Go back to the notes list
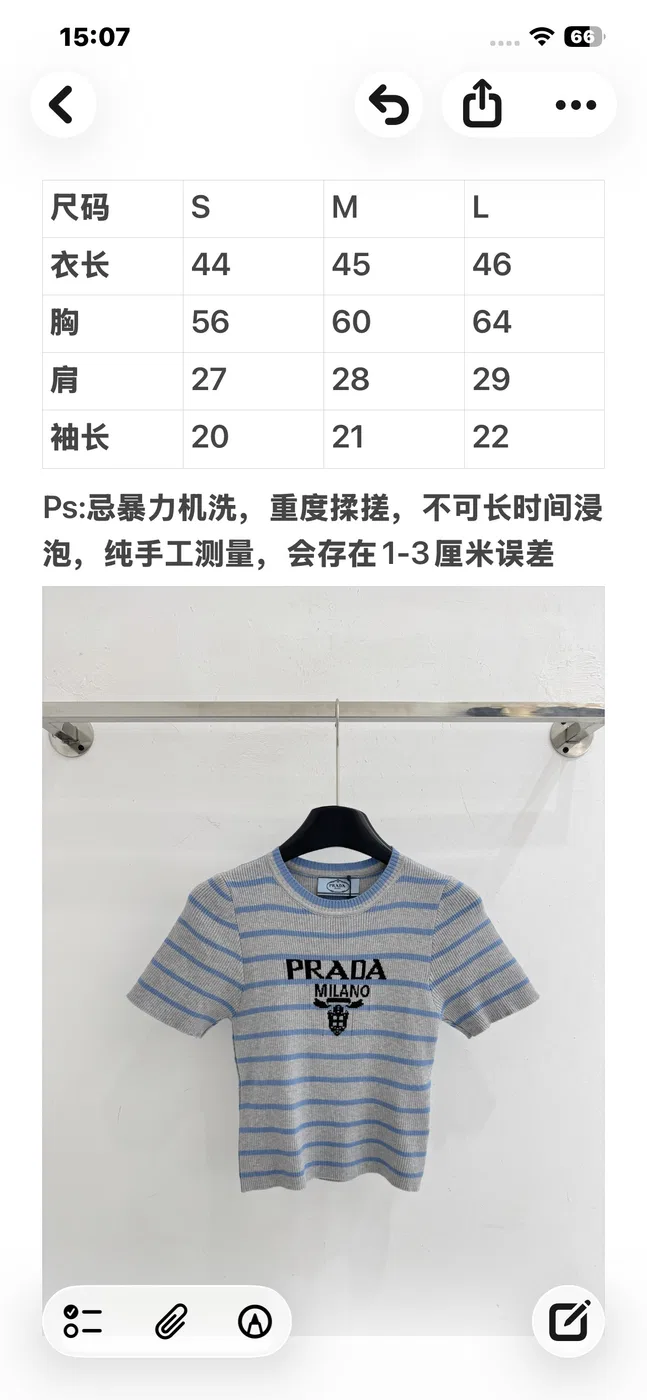Screen dimensions: 647x1400 click(63, 104)
